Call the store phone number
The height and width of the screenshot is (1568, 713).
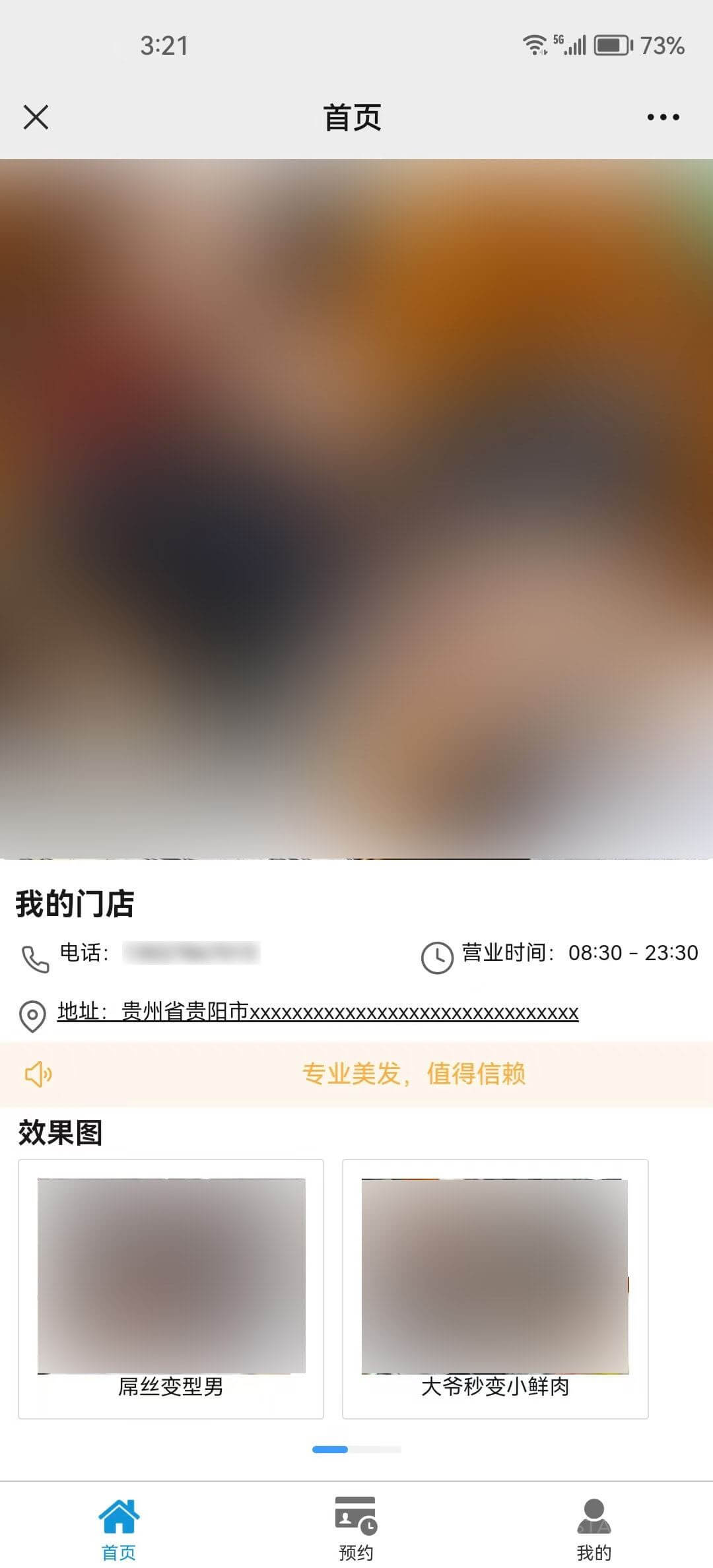click(191, 953)
